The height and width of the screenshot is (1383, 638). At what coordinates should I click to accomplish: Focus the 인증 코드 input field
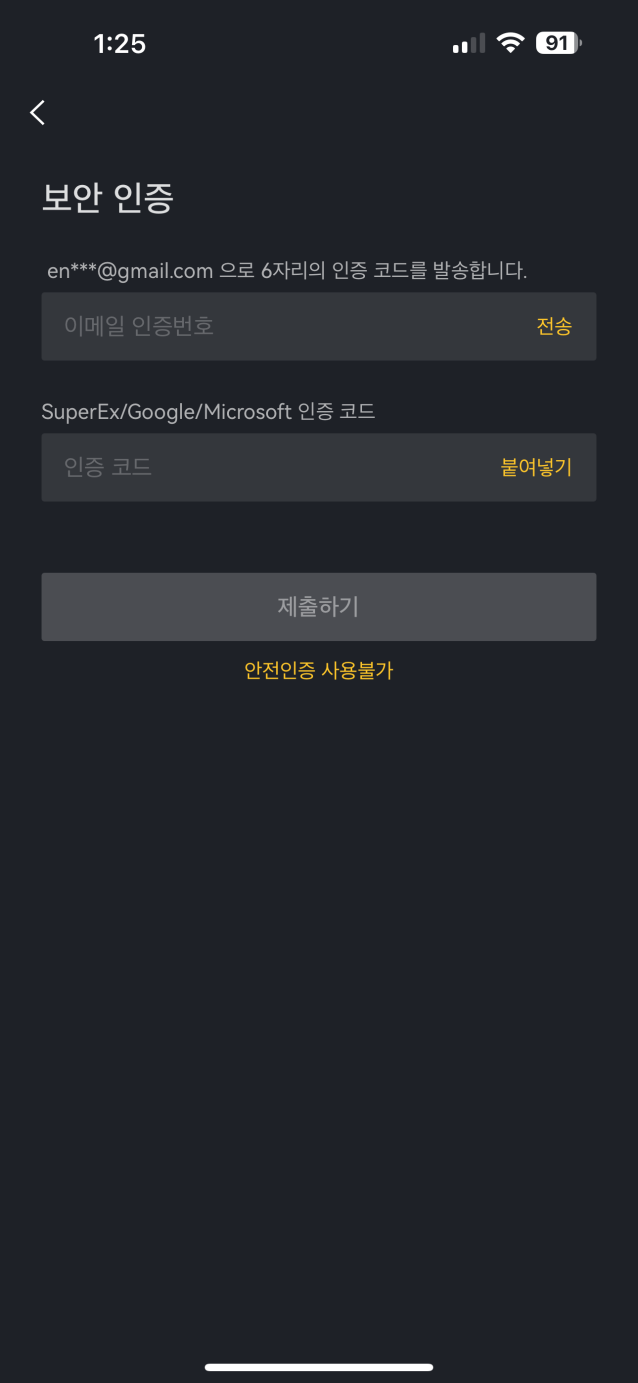coord(265,467)
